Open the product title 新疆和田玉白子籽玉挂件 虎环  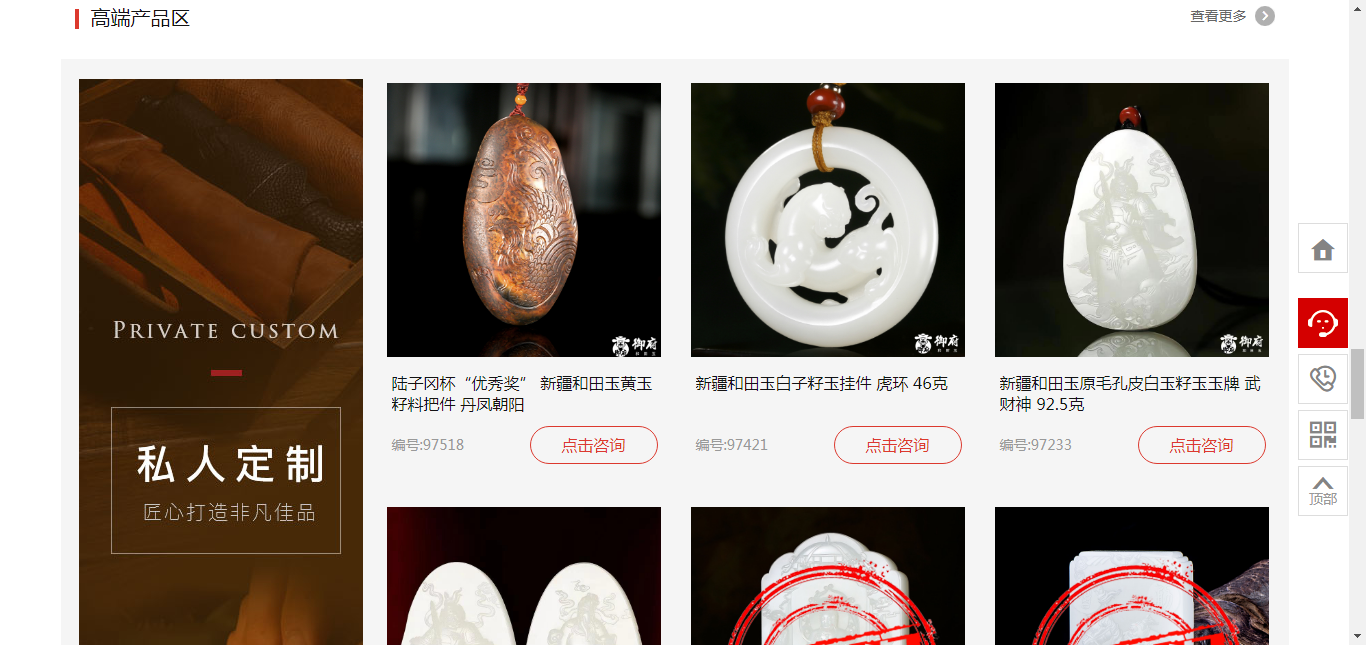(x=821, y=384)
